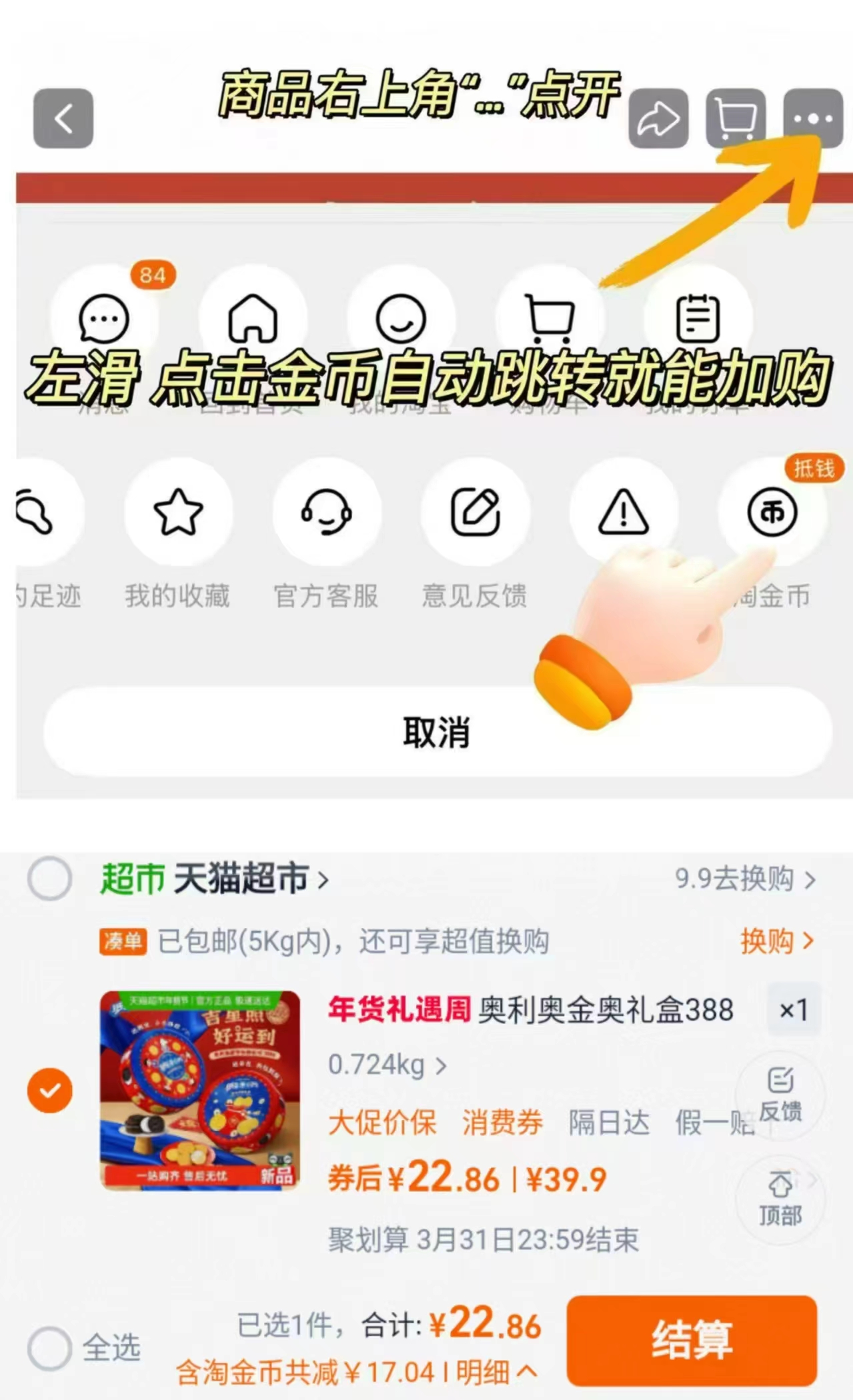Tap the 淘金币 coin icon with 抵钱 badge
The height and width of the screenshot is (1400, 853).
774,512
